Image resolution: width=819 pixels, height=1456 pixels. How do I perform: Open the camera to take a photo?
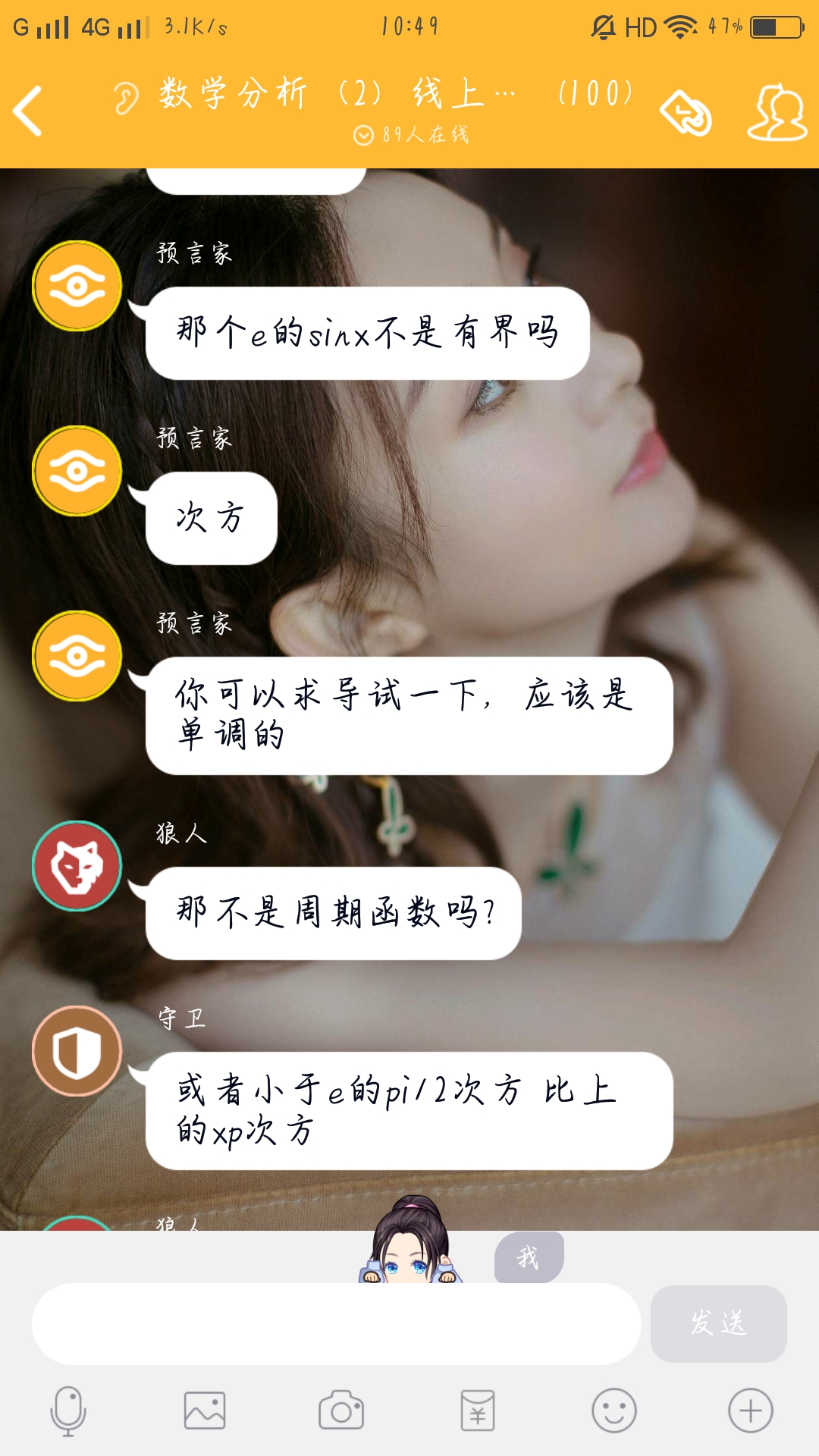pos(341,1411)
